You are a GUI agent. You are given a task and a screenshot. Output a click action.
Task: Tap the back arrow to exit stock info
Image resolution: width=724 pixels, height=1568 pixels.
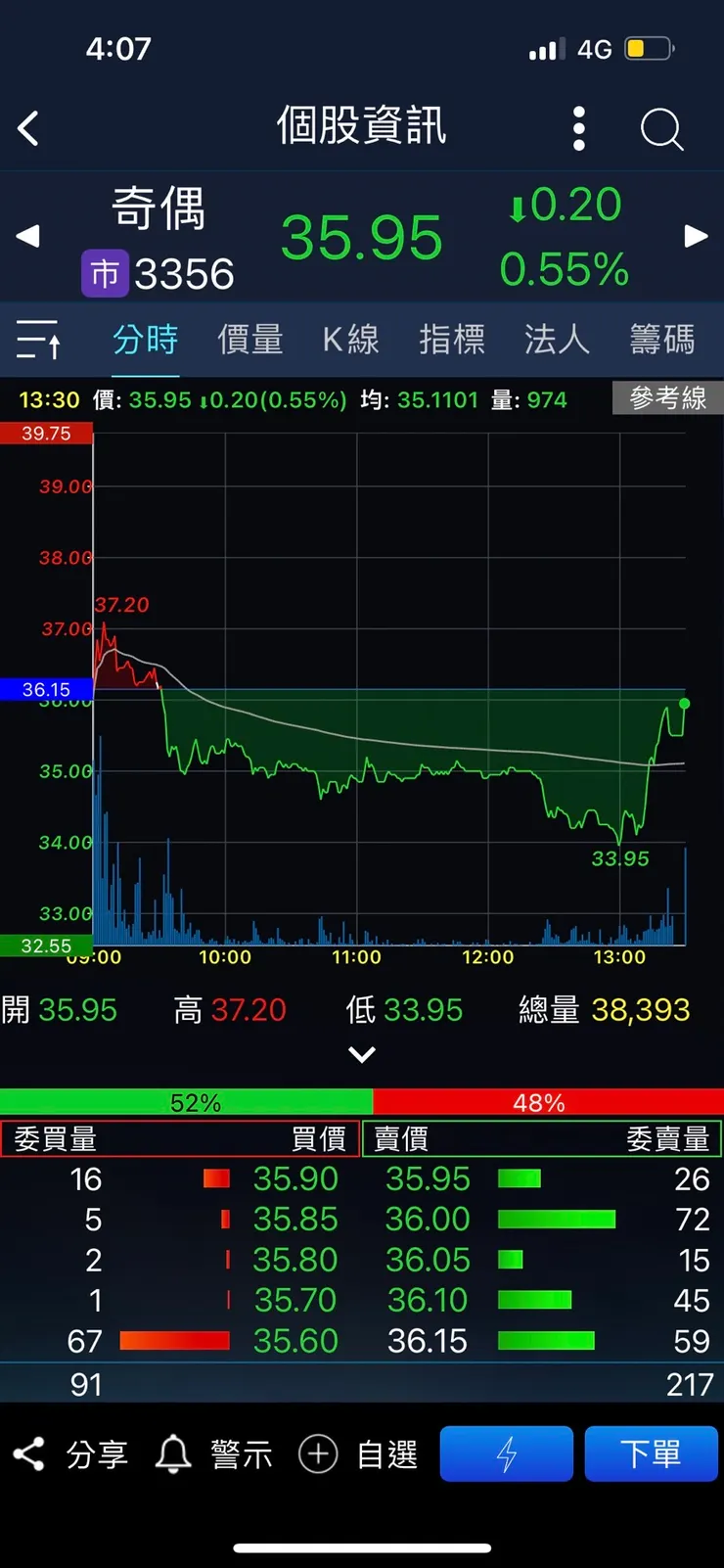(27, 128)
